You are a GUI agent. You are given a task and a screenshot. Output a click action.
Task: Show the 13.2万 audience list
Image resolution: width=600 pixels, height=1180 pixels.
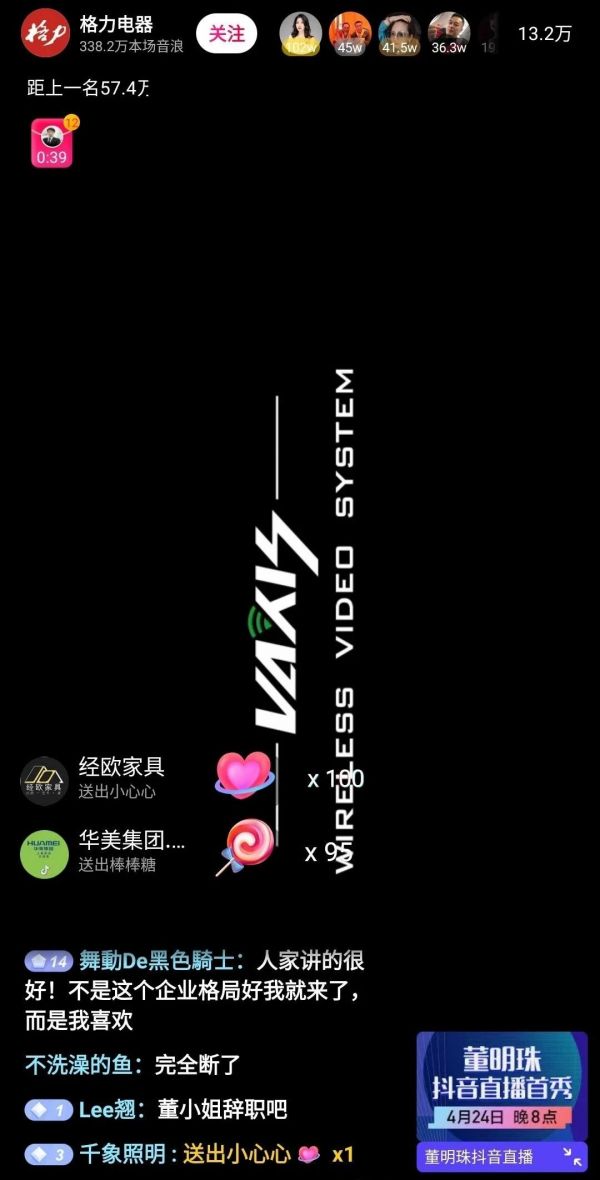pos(544,34)
